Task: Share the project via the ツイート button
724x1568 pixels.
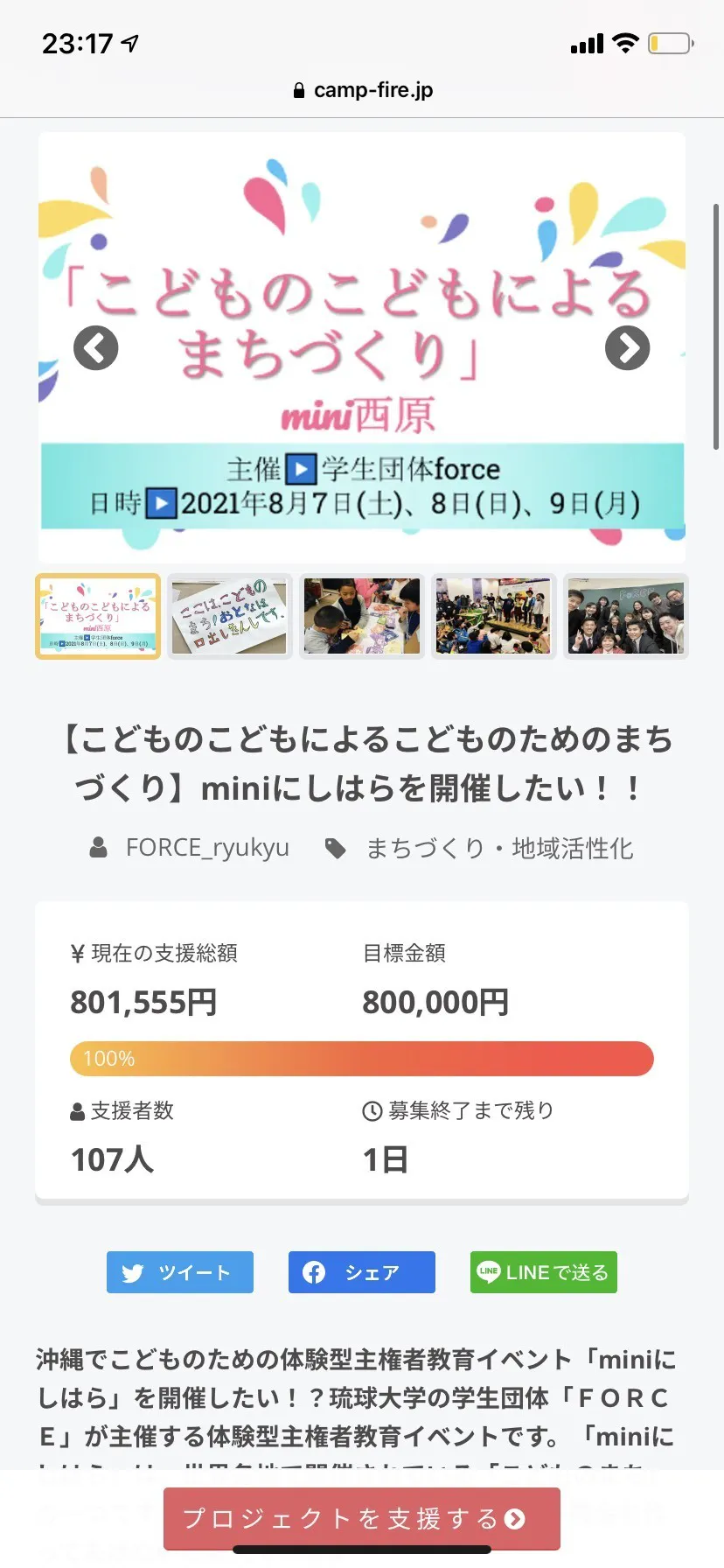Action: [180, 1272]
